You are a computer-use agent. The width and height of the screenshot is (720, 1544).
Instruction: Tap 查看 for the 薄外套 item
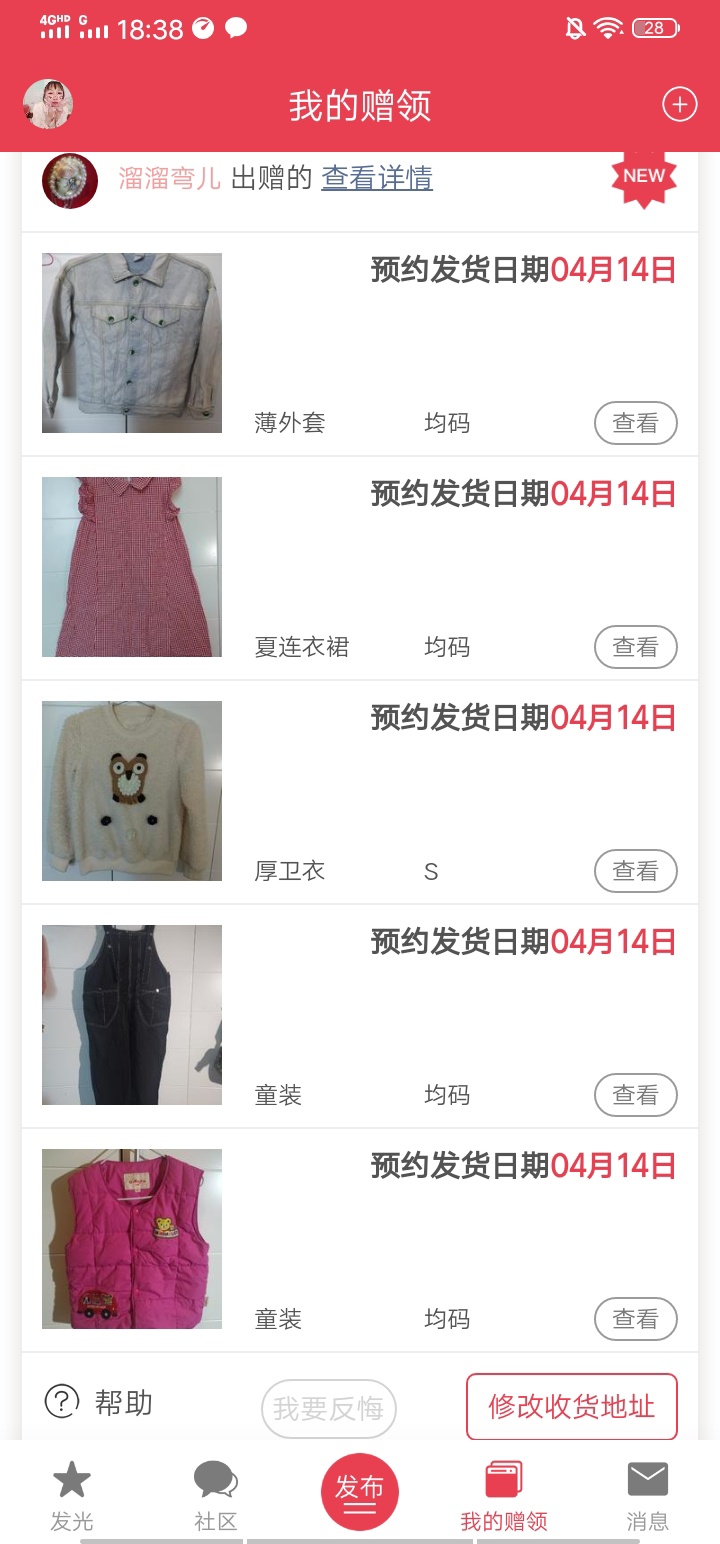(x=635, y=423)
